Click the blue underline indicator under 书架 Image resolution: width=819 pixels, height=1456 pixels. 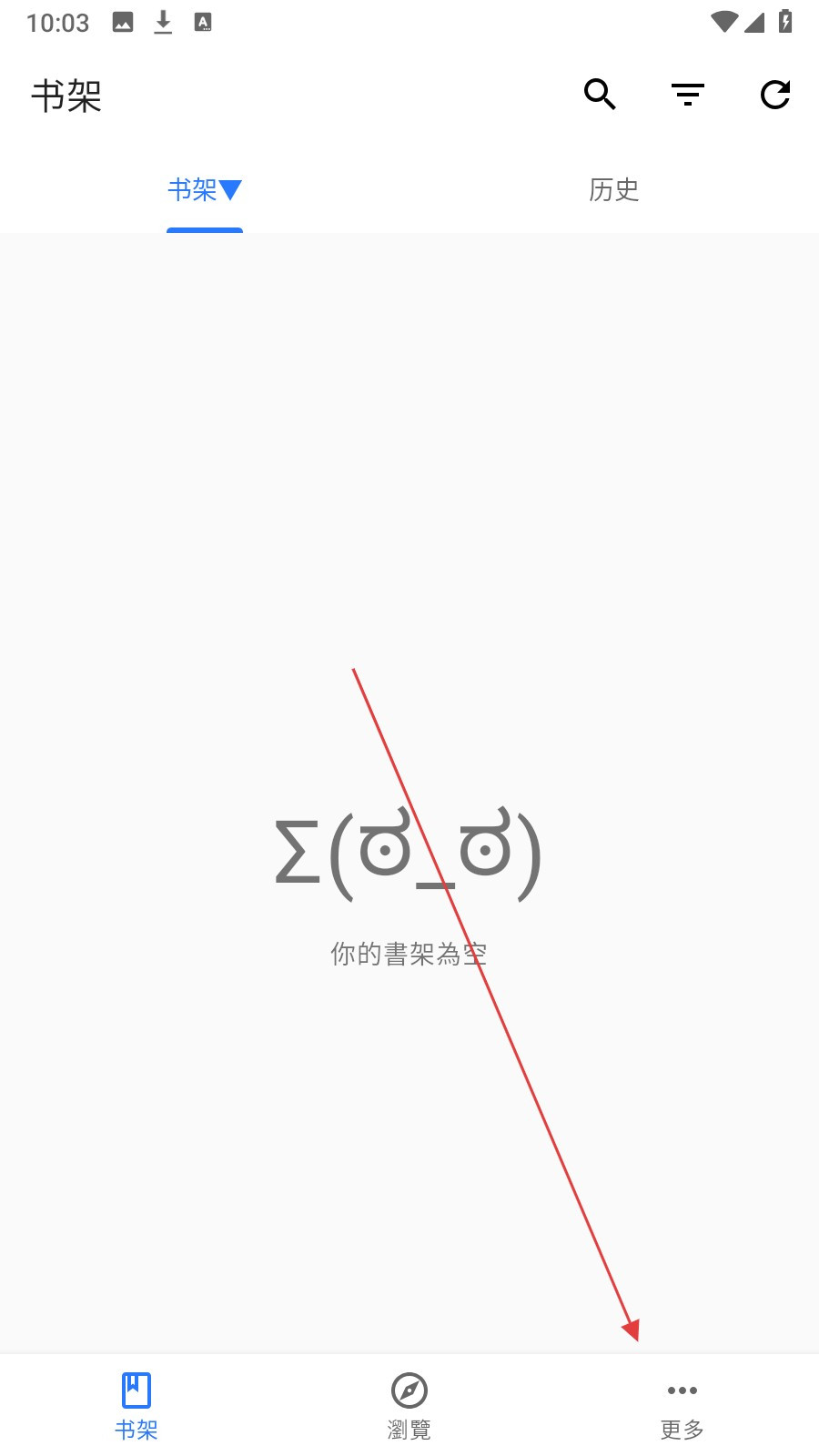[204, 230]
